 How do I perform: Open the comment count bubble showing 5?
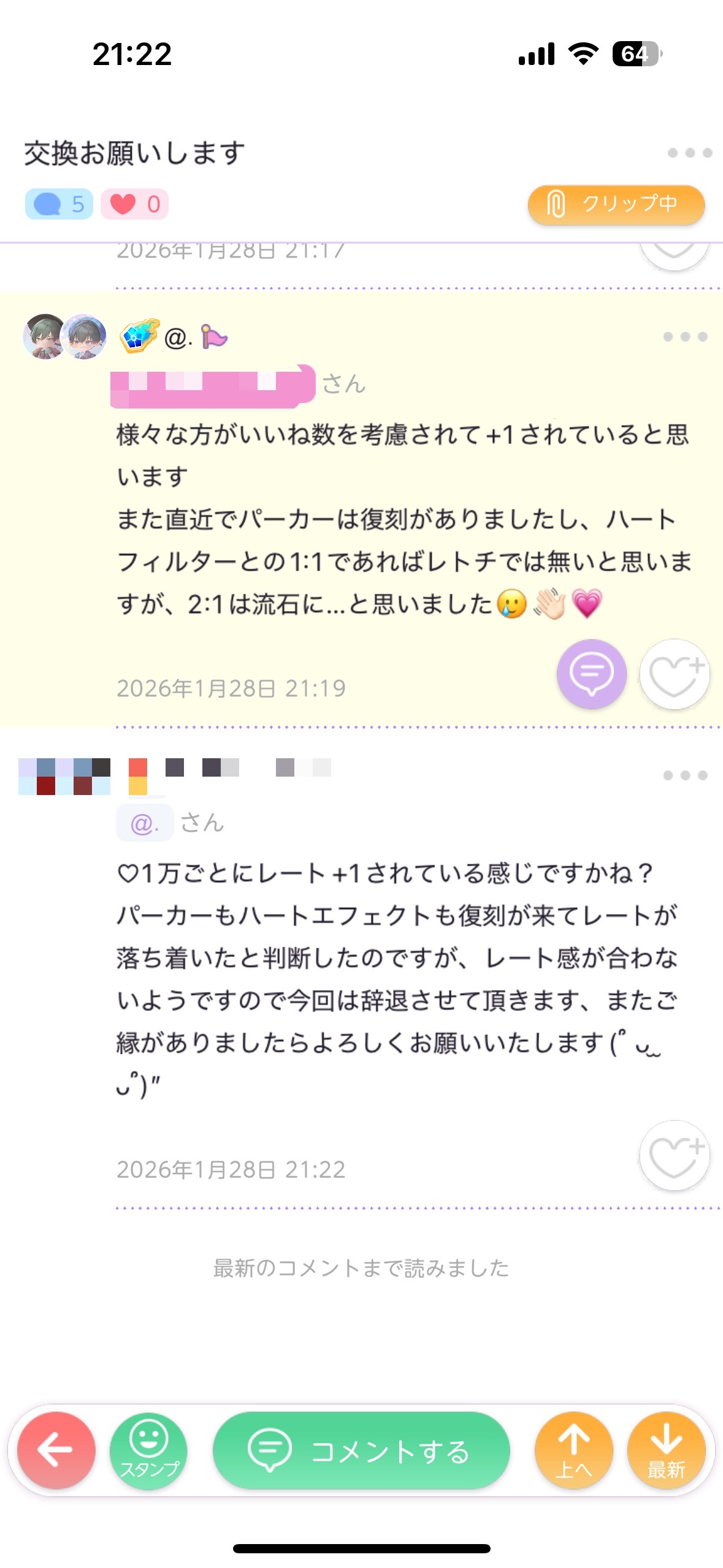click(59, 204)
